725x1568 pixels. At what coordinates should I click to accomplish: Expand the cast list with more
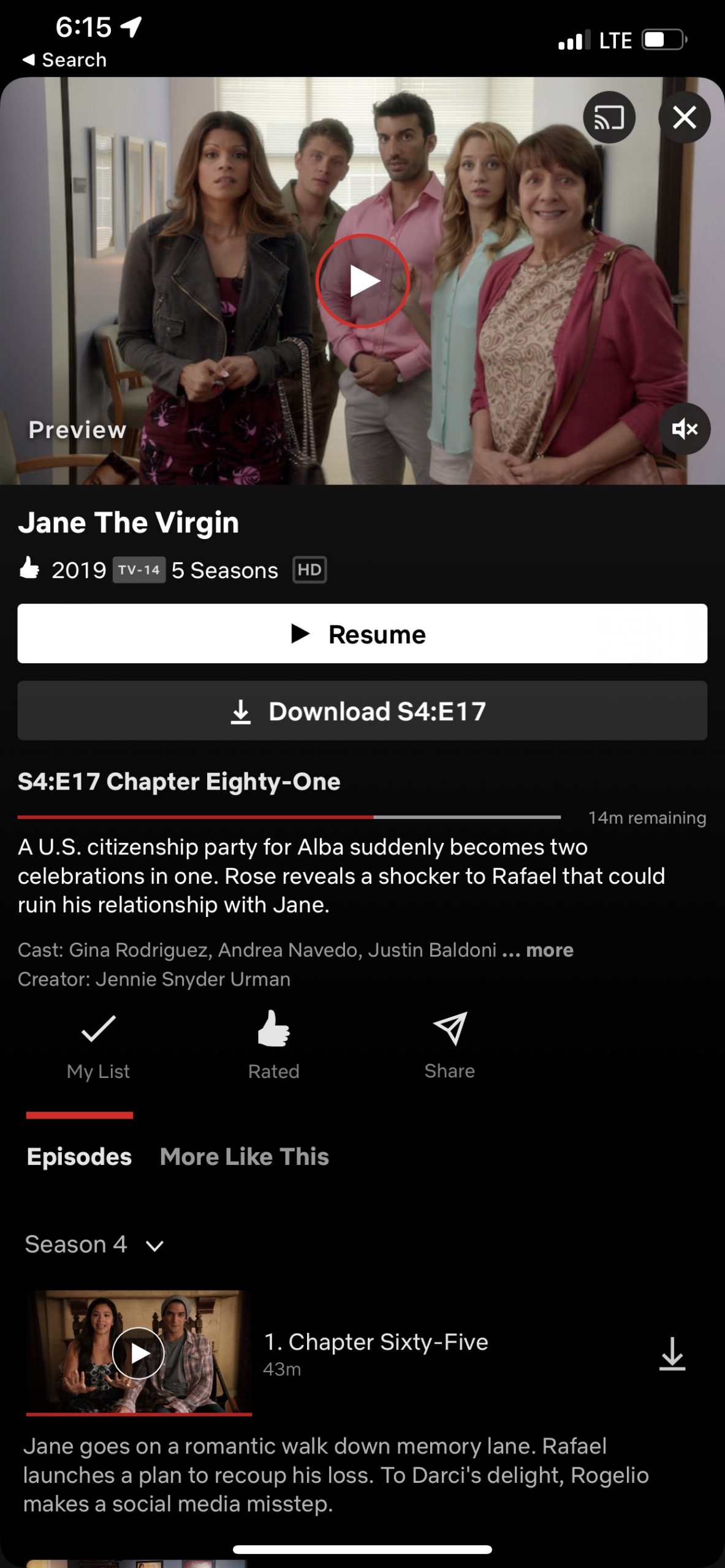tap(550, 950)
